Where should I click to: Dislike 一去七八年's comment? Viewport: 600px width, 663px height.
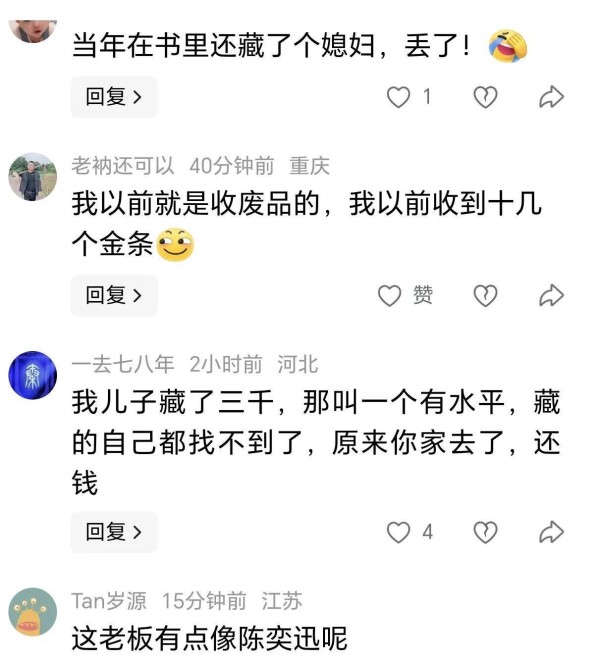click(x=485, y=532)
